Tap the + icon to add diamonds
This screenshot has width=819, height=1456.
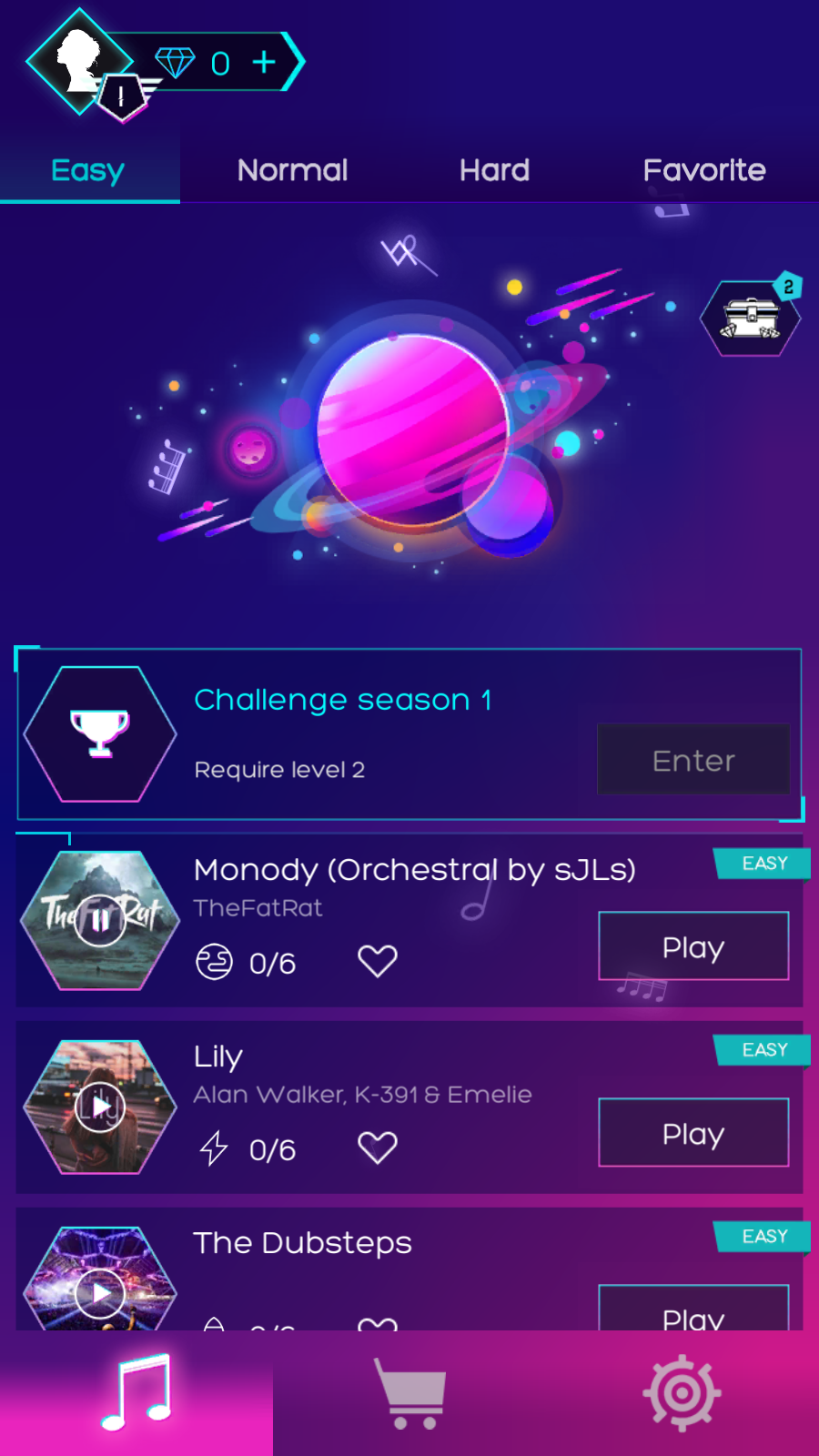(x=264, y=63)
